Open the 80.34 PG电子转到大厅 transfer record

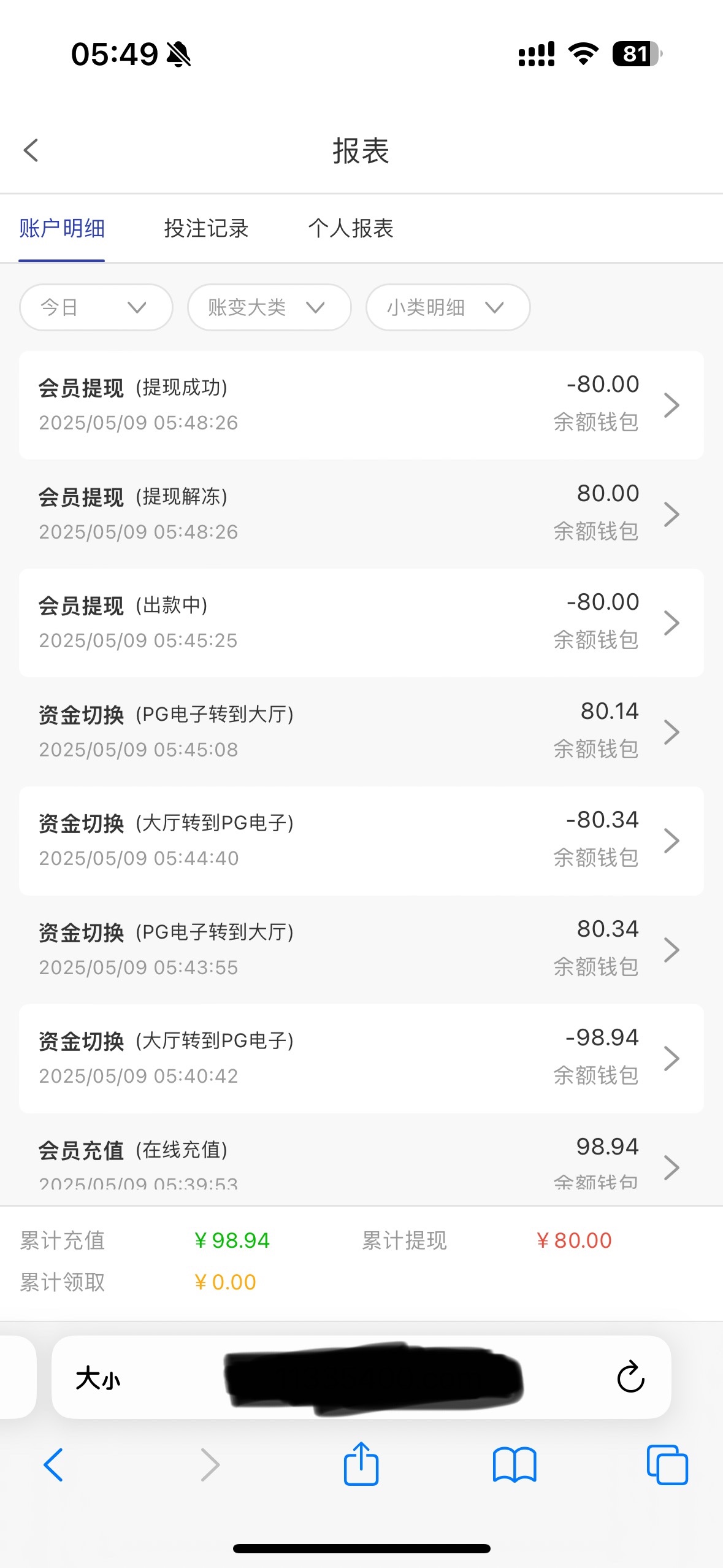click(361, 950)
